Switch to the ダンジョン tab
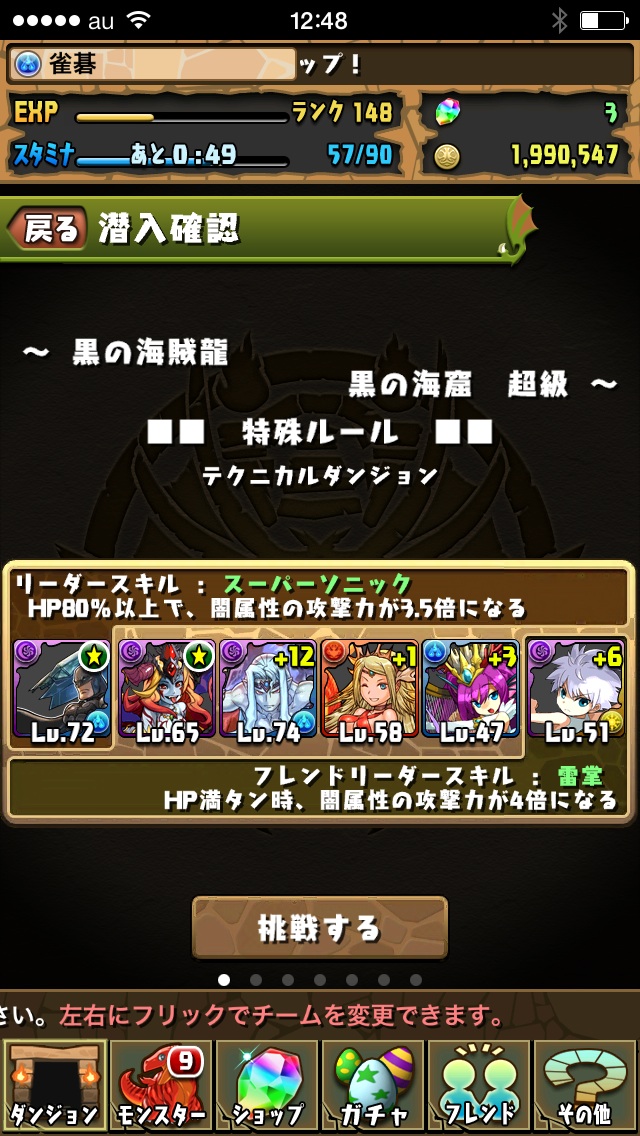 53,1085
